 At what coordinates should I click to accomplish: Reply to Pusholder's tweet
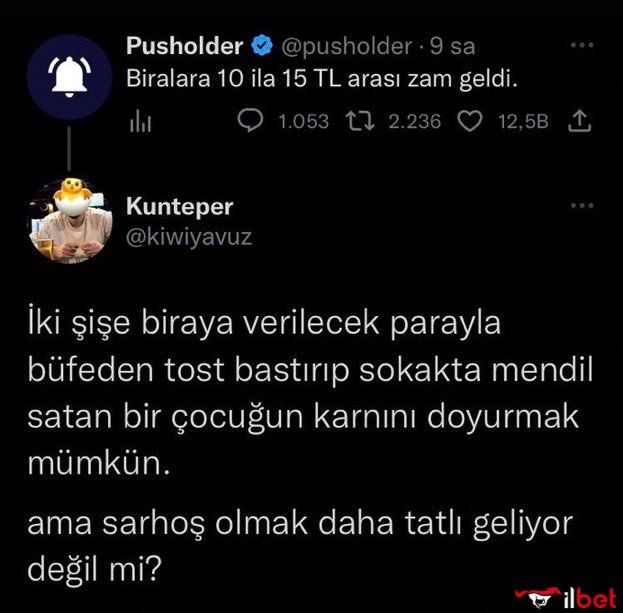pos(253,121)
